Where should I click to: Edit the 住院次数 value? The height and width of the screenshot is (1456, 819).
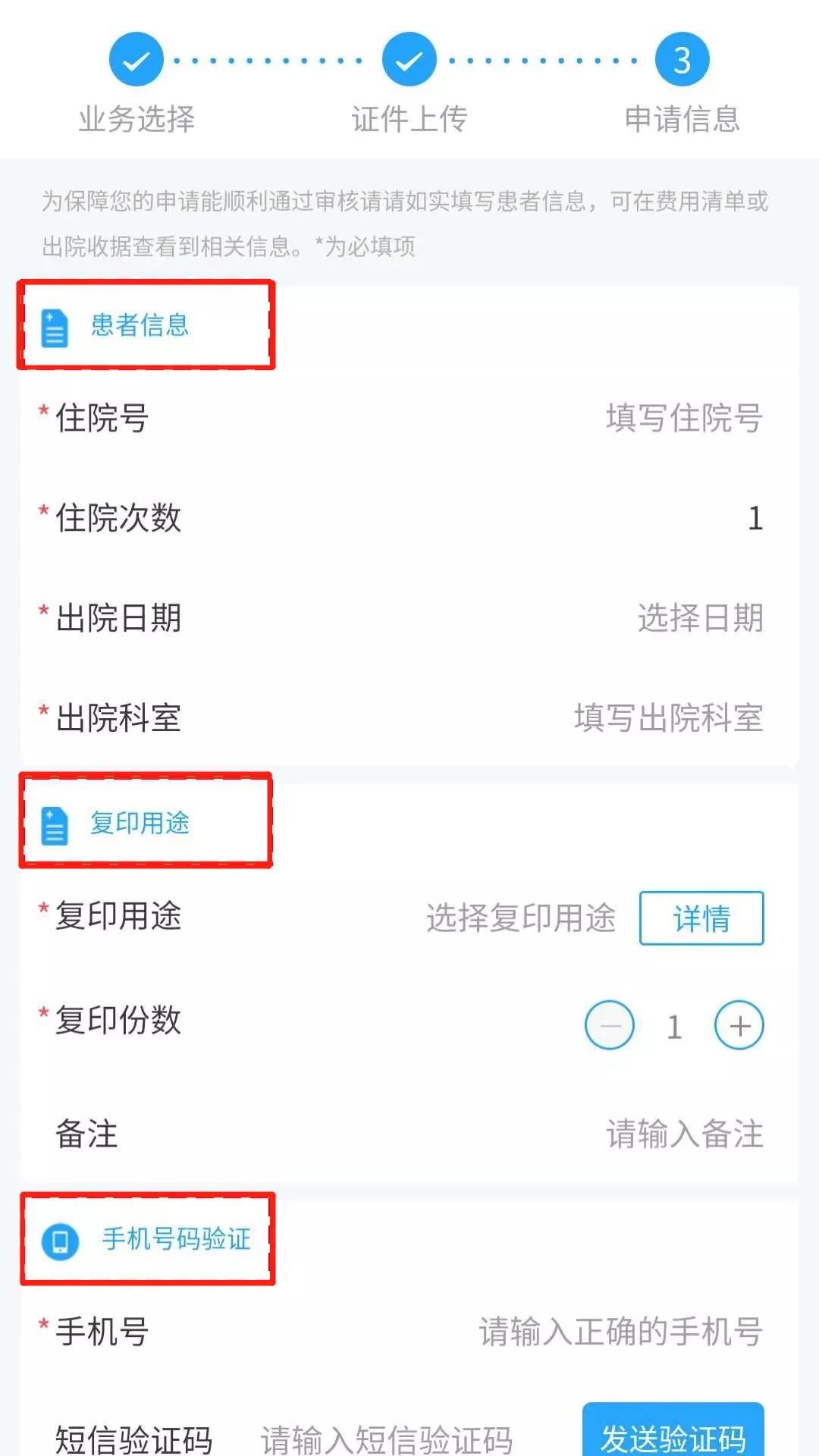pos(754,519)
